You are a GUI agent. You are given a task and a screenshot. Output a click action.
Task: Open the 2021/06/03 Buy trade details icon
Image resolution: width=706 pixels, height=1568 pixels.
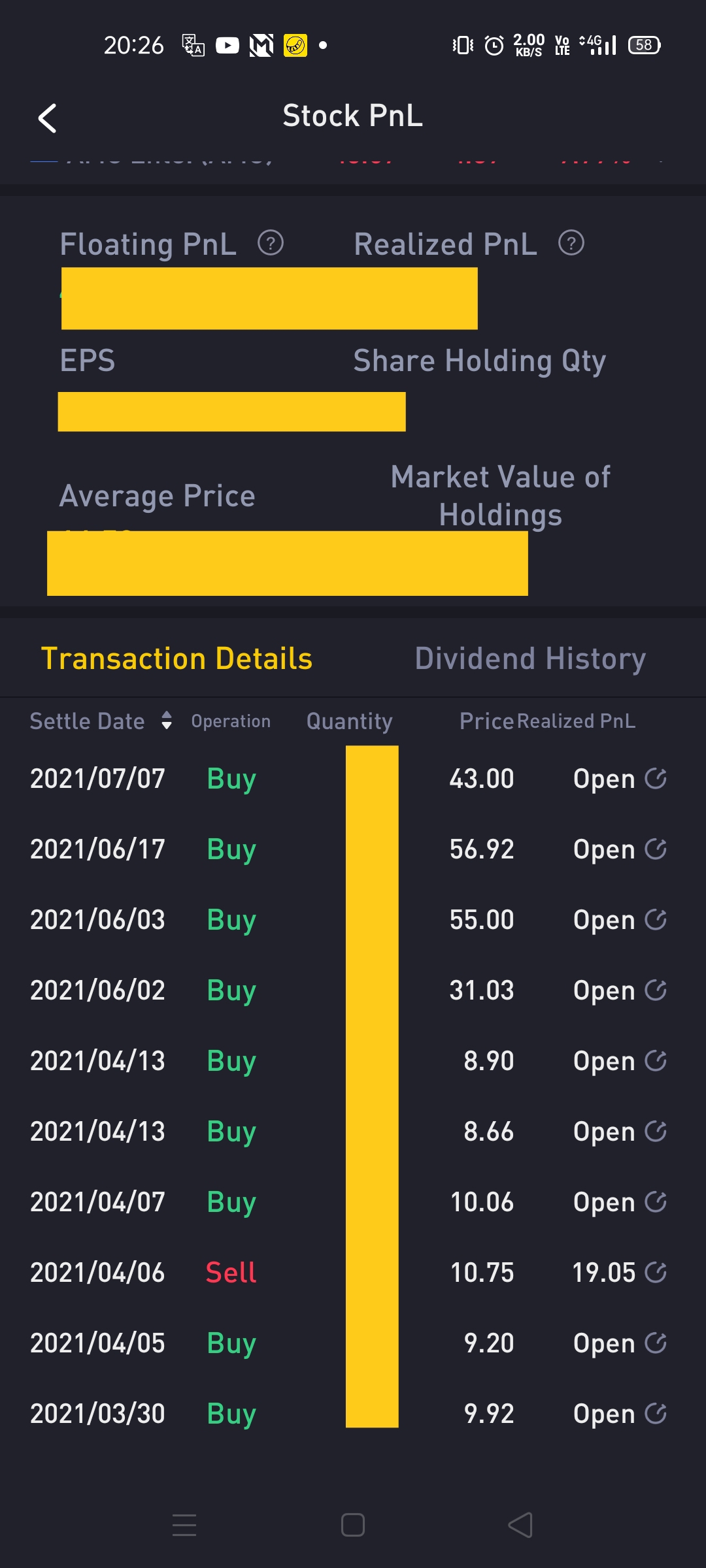pos(656,919)
